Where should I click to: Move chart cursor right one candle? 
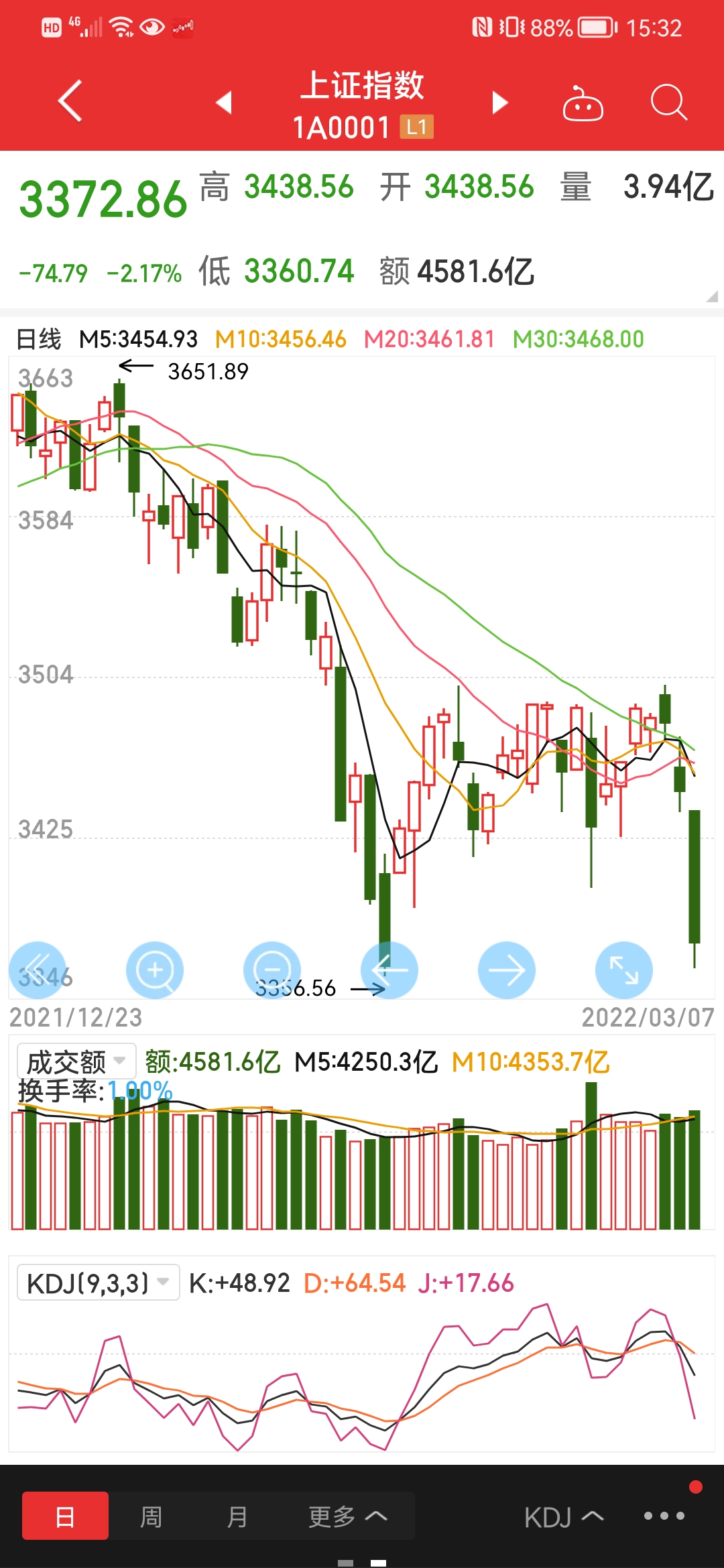(x=507, y=970)
